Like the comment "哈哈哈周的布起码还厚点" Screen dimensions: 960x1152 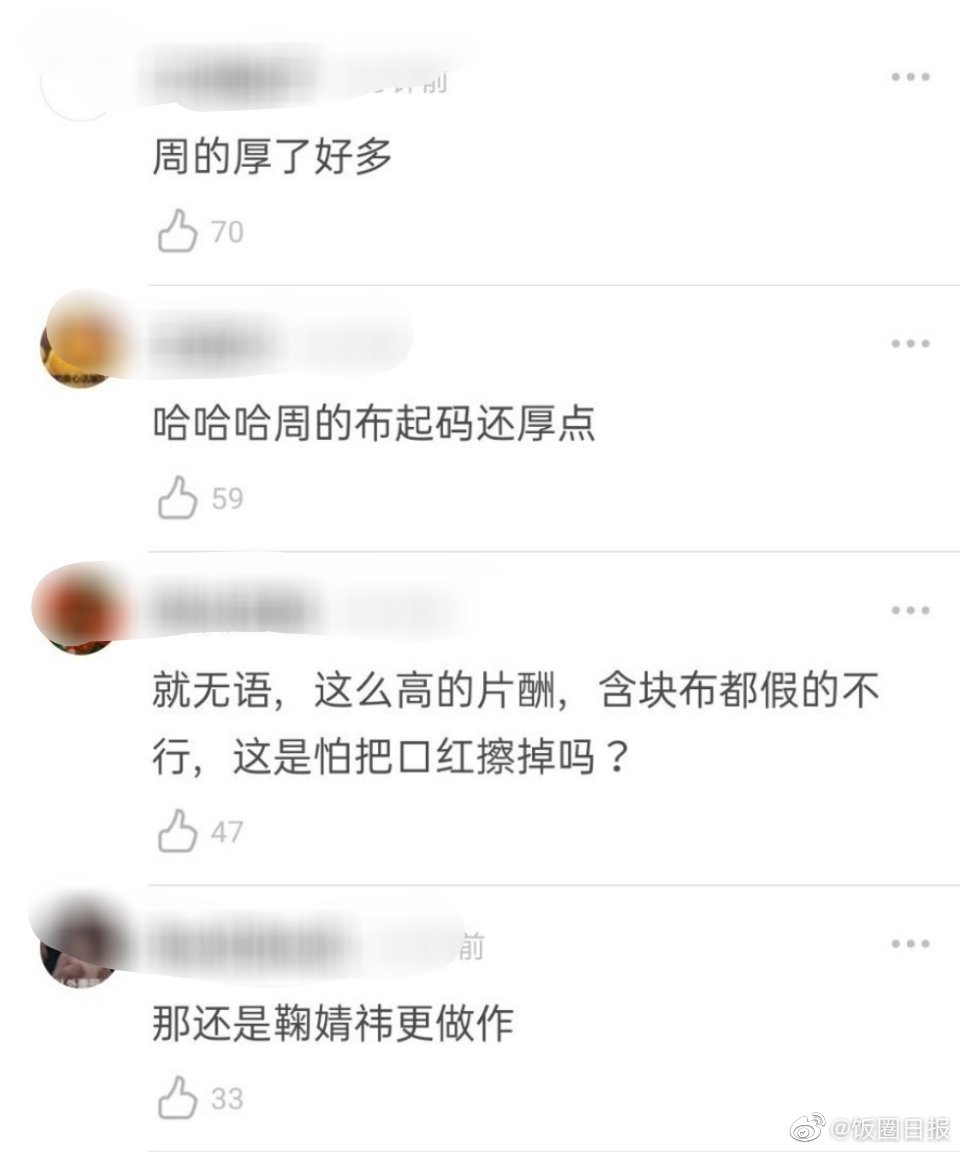click(x=178, y=497)
